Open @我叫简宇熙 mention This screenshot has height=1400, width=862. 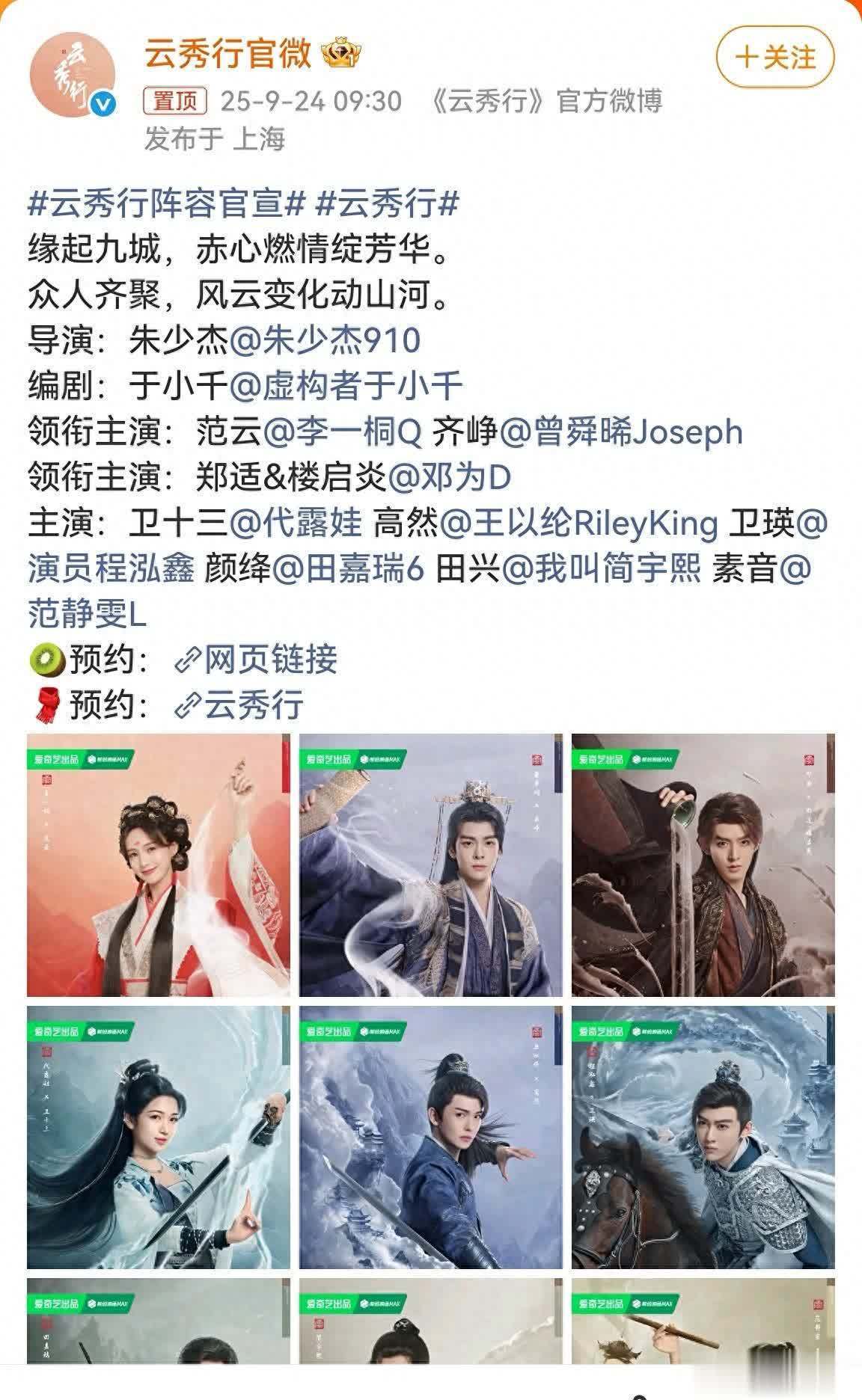point(602,568)
